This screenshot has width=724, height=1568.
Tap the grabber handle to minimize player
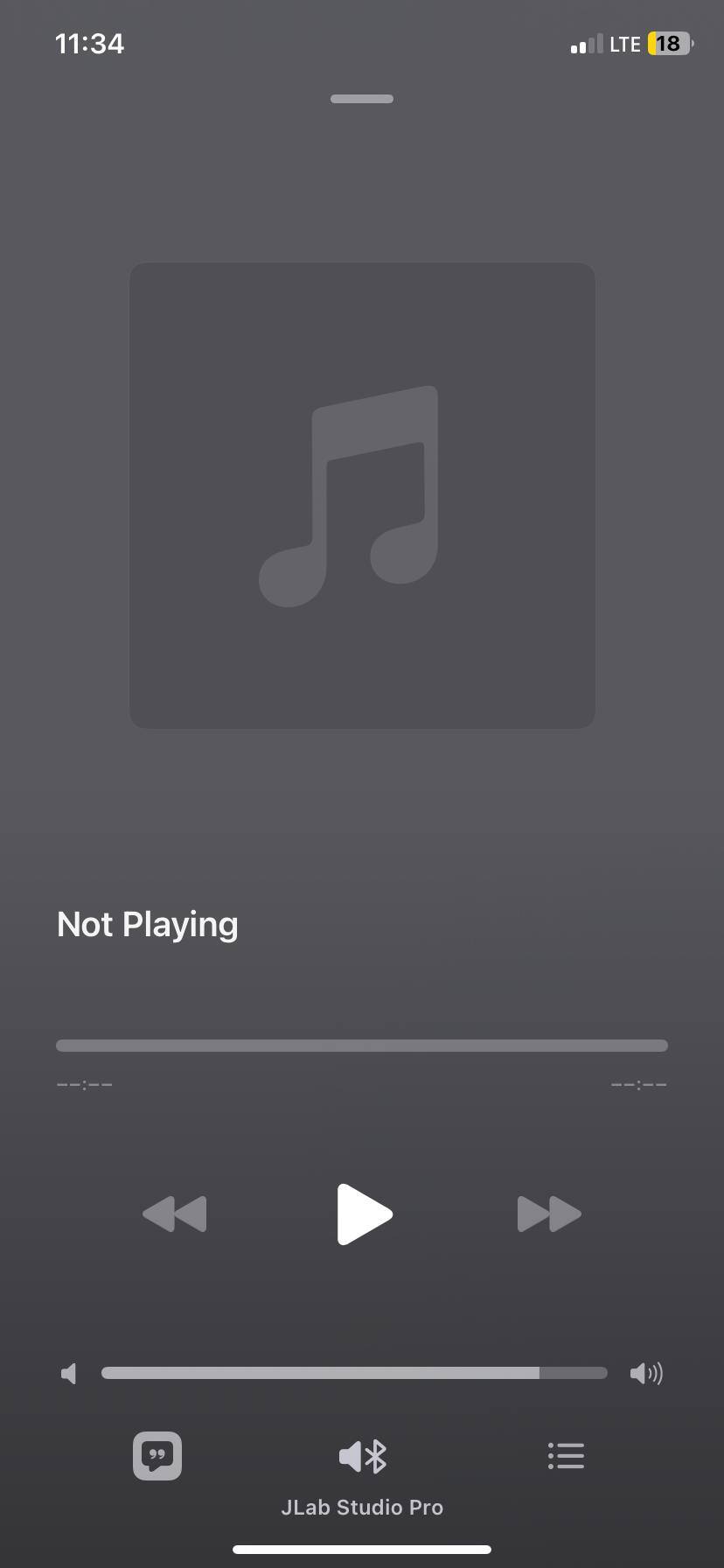(362, 99)
